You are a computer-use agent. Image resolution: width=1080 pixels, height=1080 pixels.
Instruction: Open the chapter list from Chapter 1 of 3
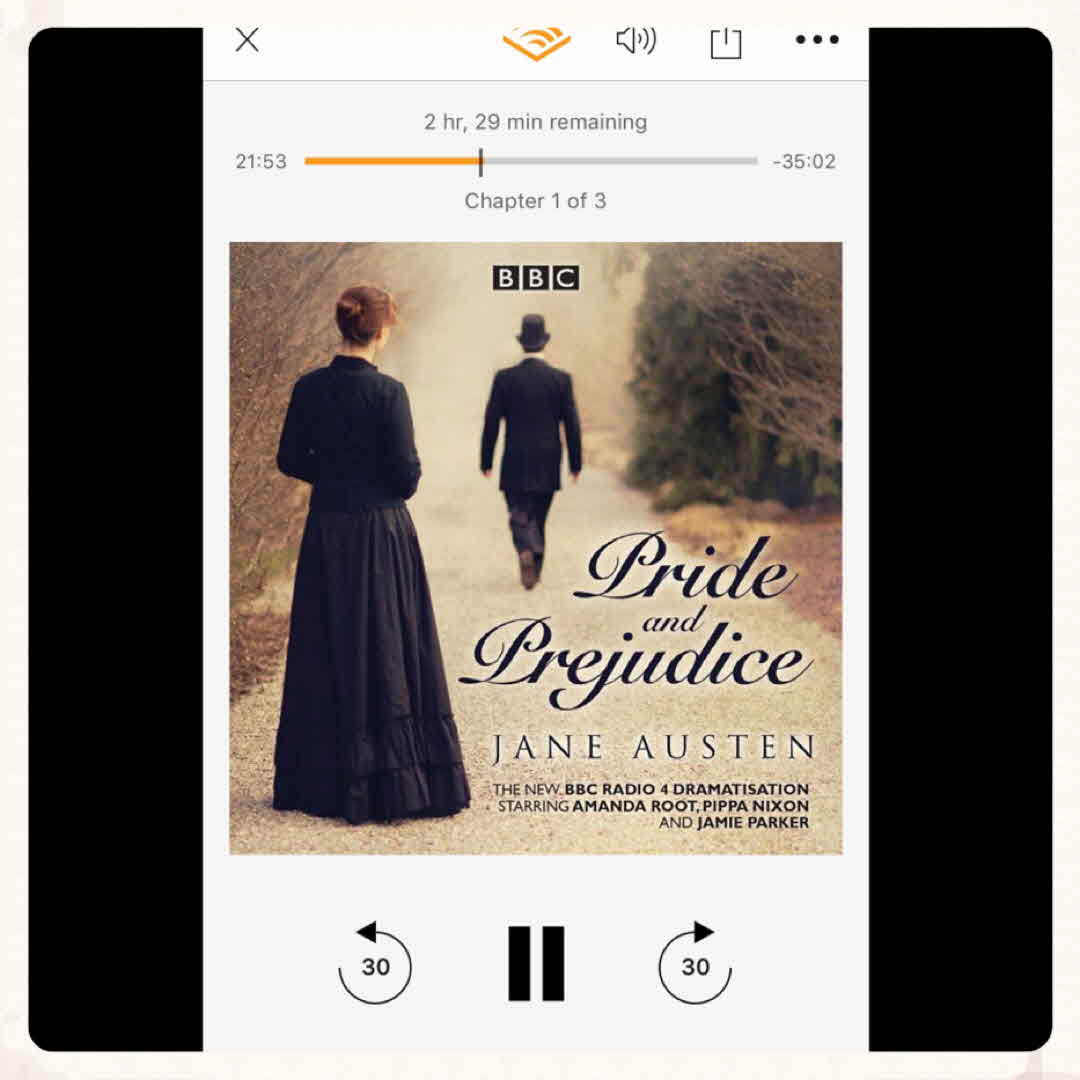535,201
